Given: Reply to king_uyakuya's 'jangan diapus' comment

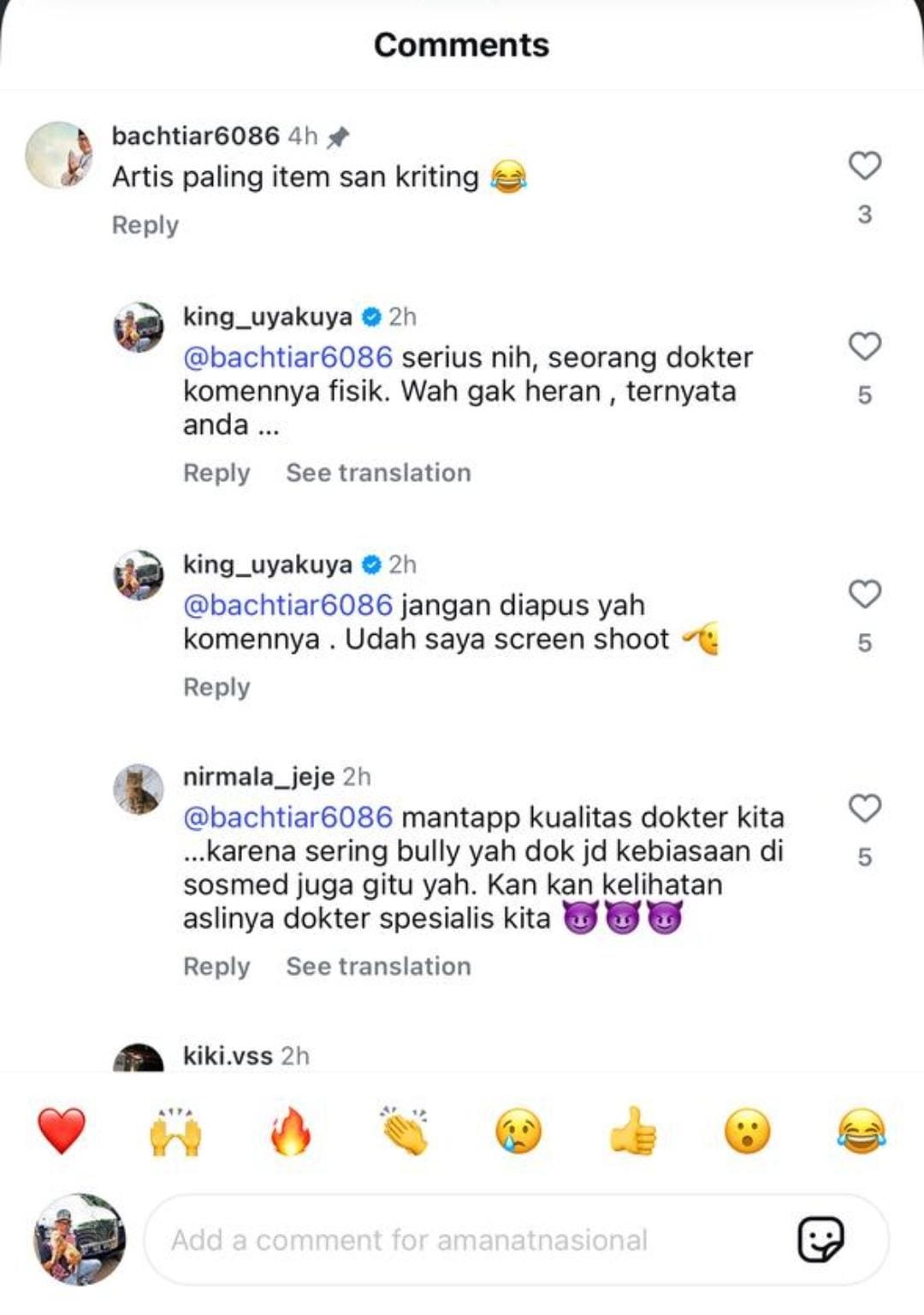Looking at the screenshot, I should click(216, 687).
